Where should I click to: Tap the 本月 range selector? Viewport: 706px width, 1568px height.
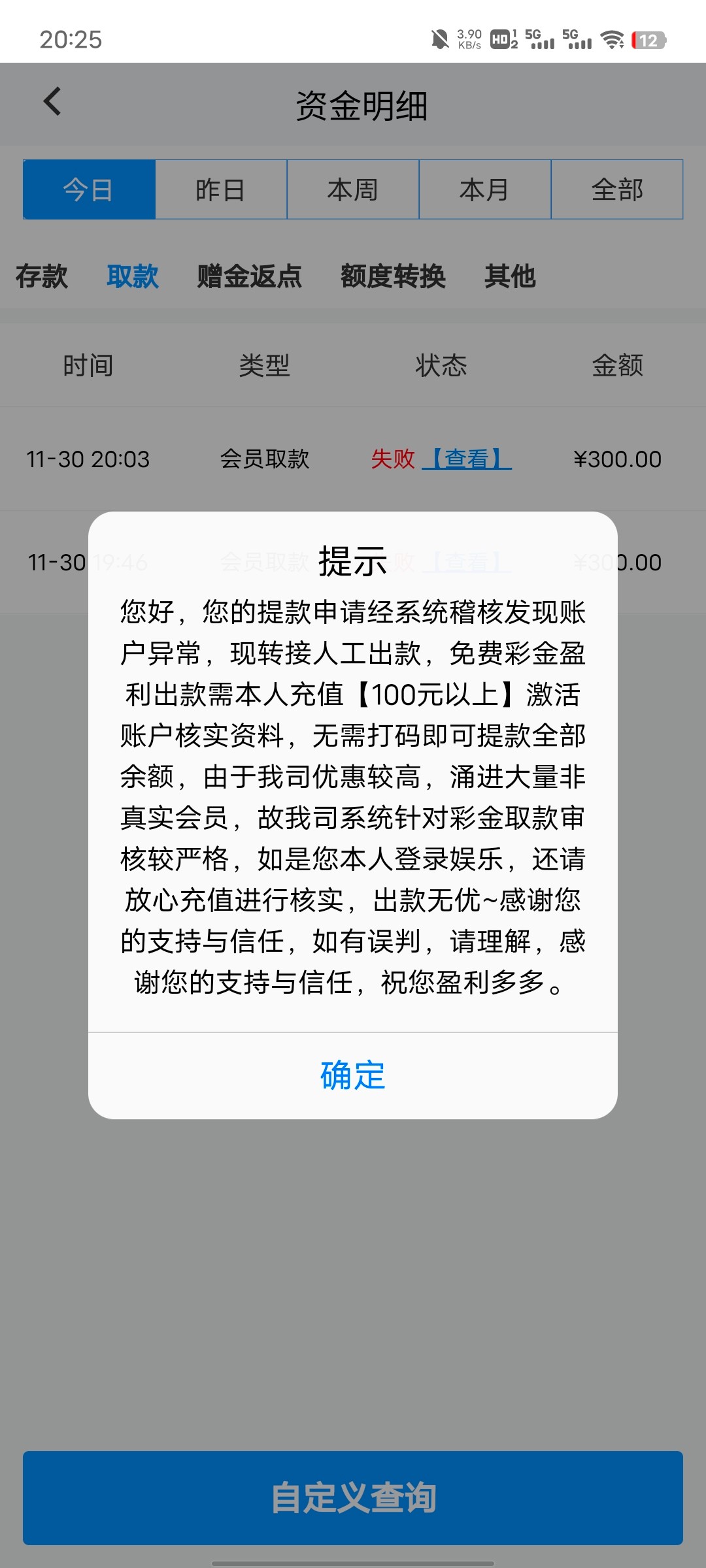[484, 189]
